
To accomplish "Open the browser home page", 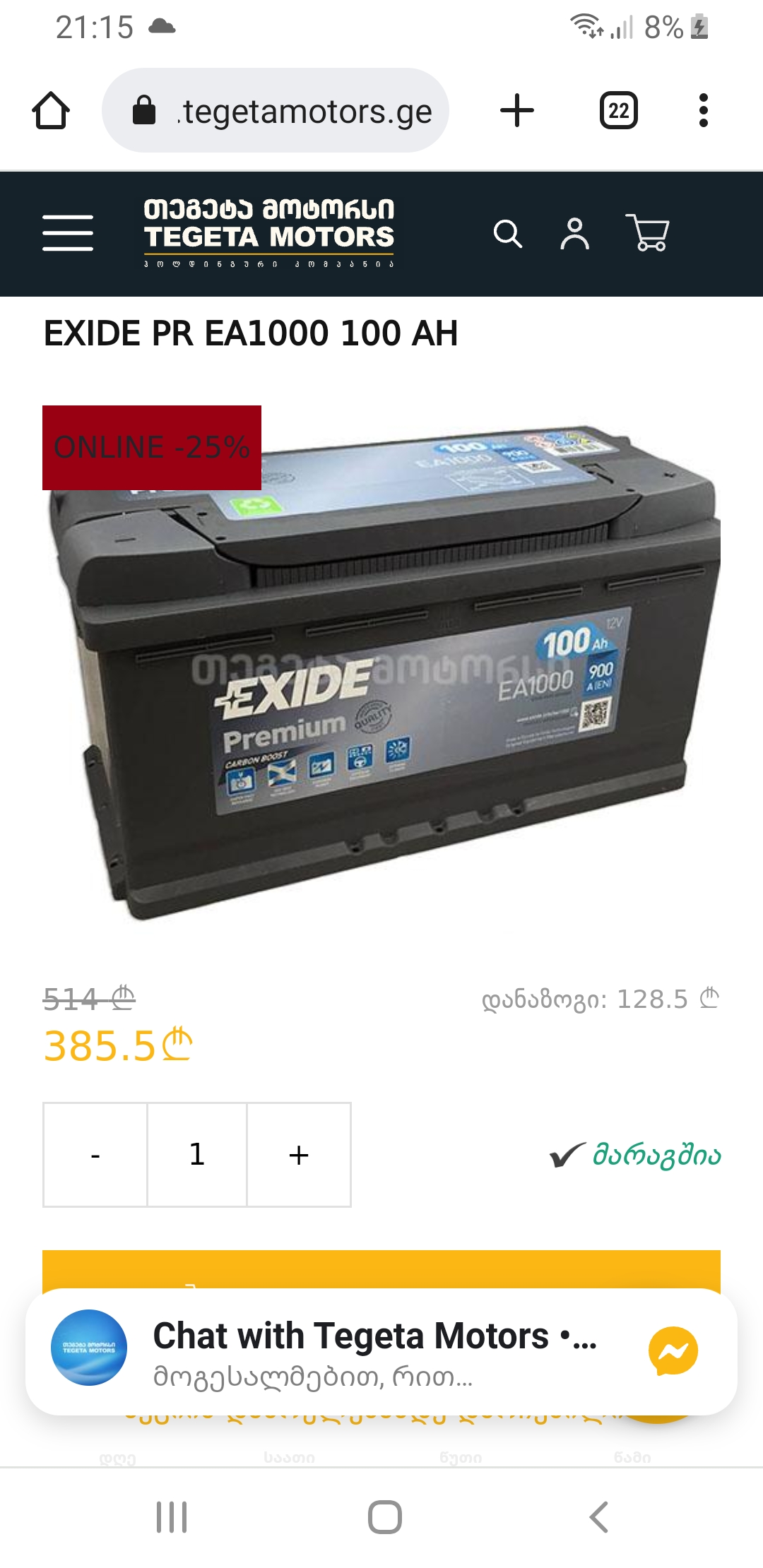I will click(x=51, y=111).
